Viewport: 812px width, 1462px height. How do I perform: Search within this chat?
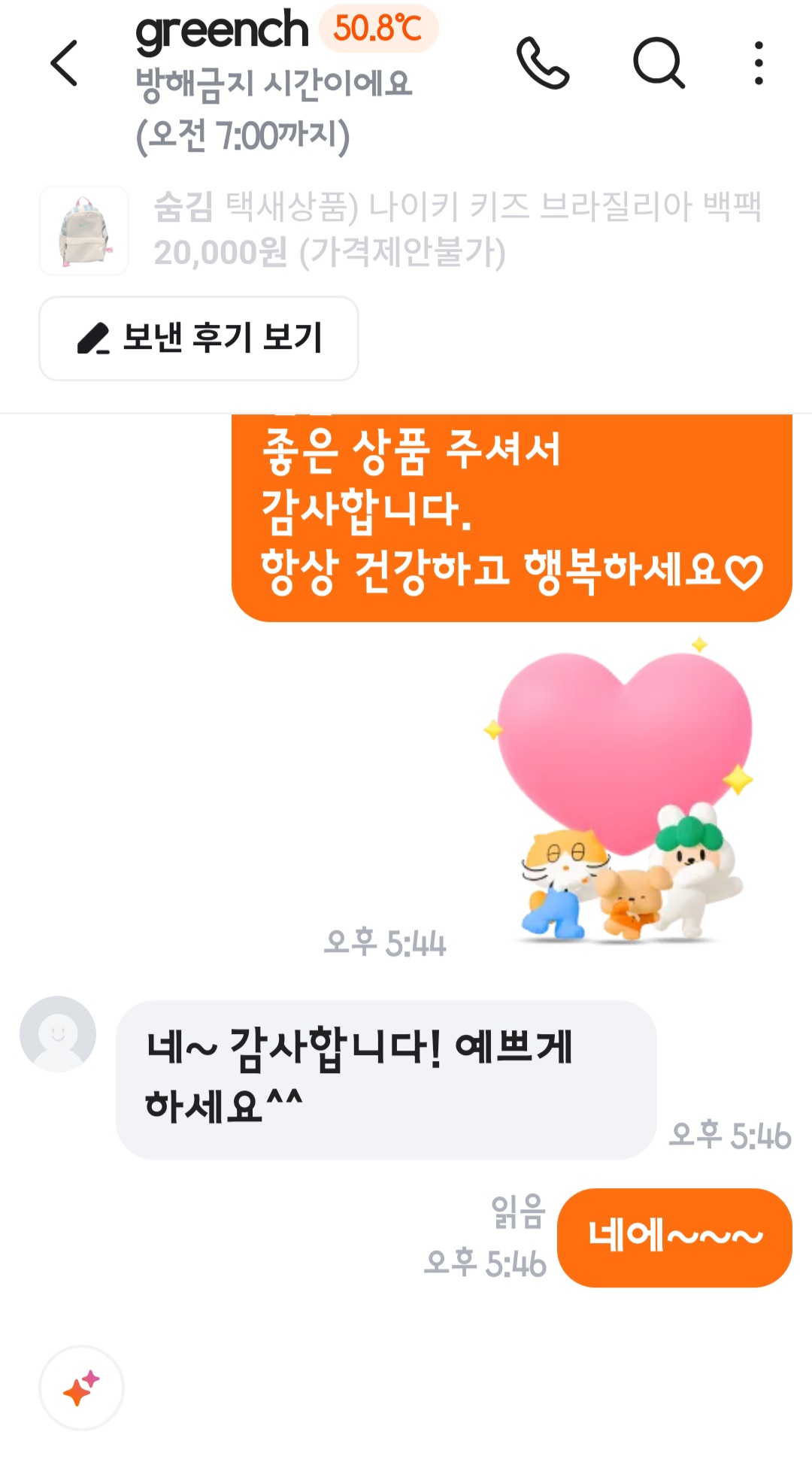tap(659, 63)
